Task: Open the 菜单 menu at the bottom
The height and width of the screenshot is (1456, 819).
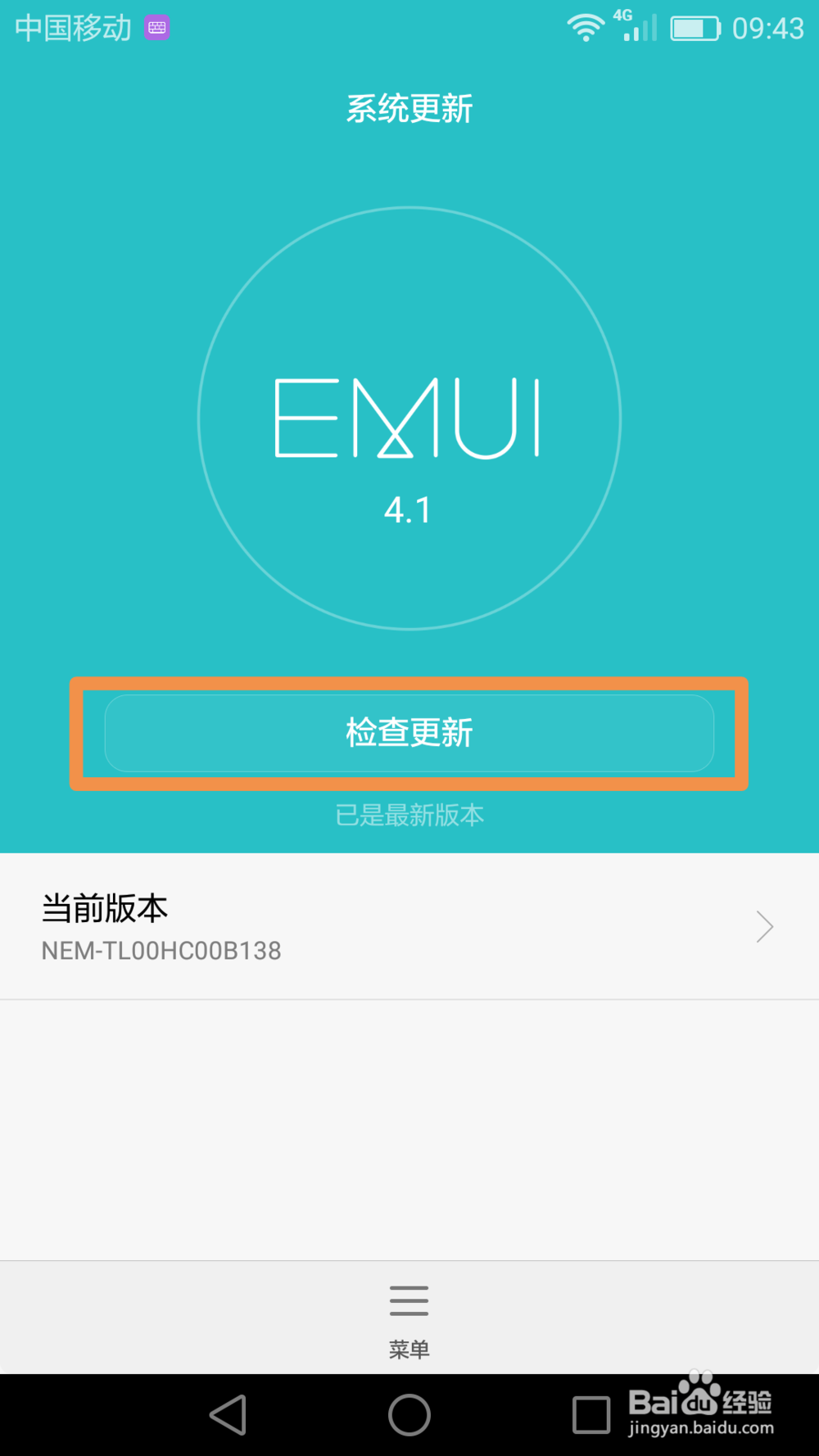Action: 409,1318
